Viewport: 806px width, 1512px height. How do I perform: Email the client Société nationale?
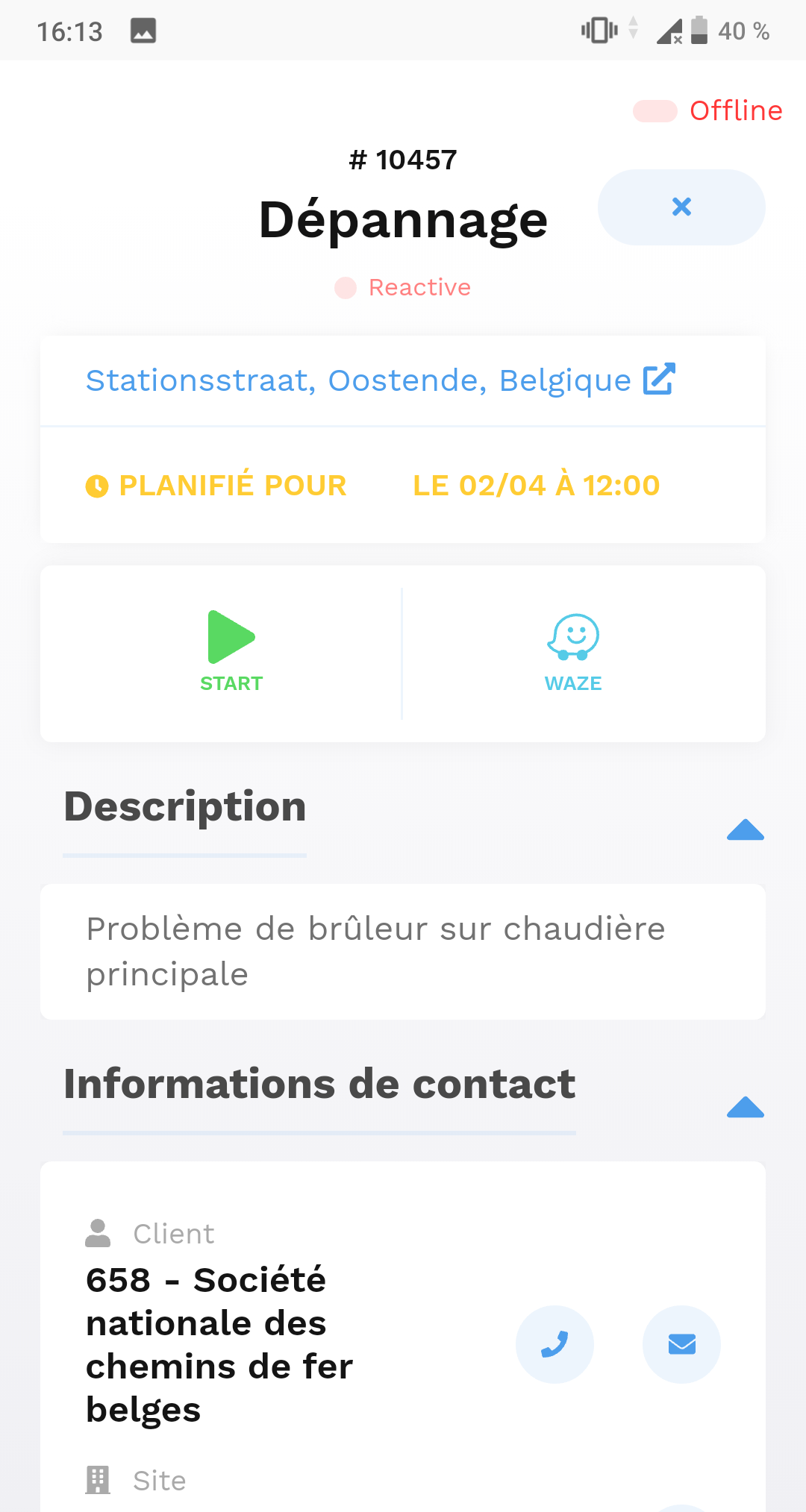pos(681,1344)
